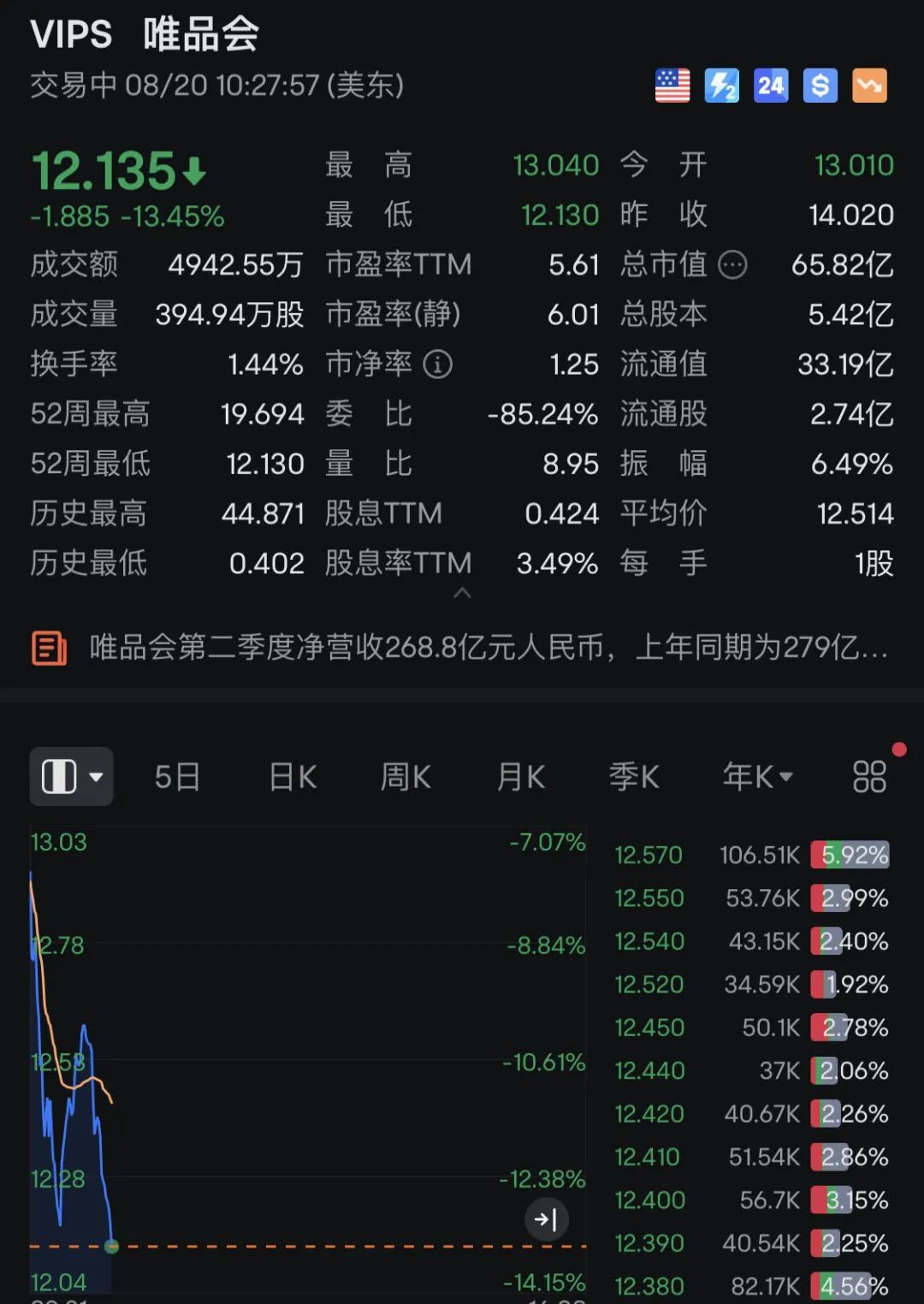The width and height of the screenshot is (924, 1304).
Task: Open the intraday chart type dropdown
Action: pyautogui.click(x=72, y=777)
